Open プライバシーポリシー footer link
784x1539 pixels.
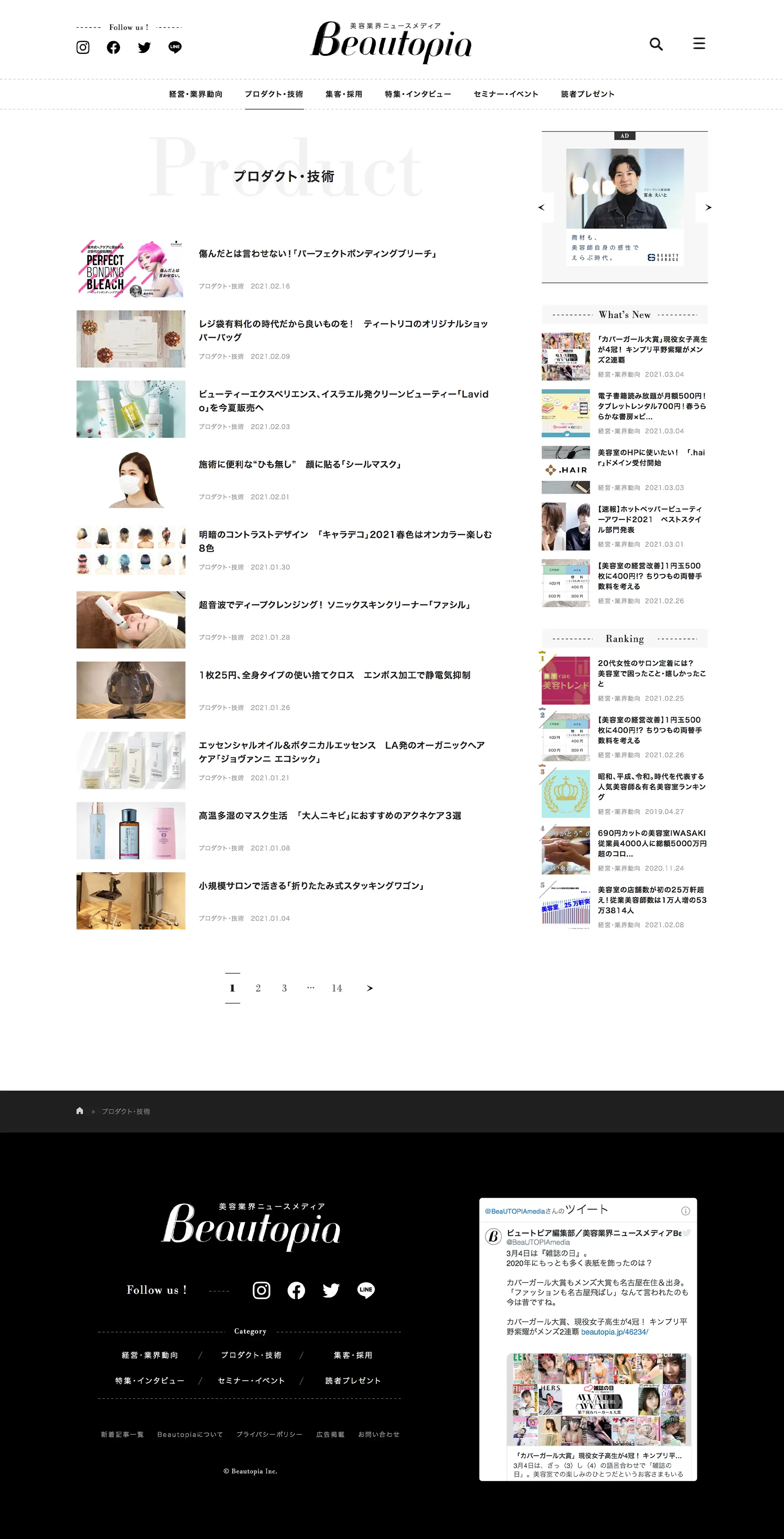[269, 1434]
